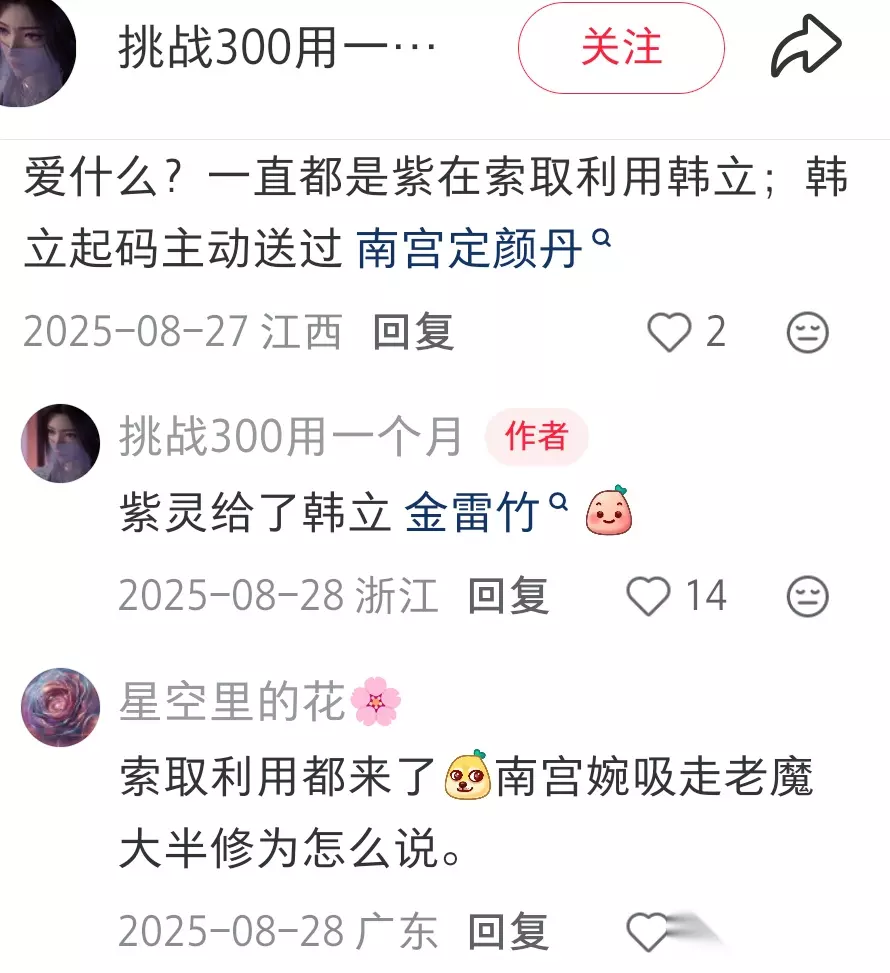Follow the author with the 关注 button
This screenshot has height=973, width=890.
pyautogui.click(x=621, y=48)
